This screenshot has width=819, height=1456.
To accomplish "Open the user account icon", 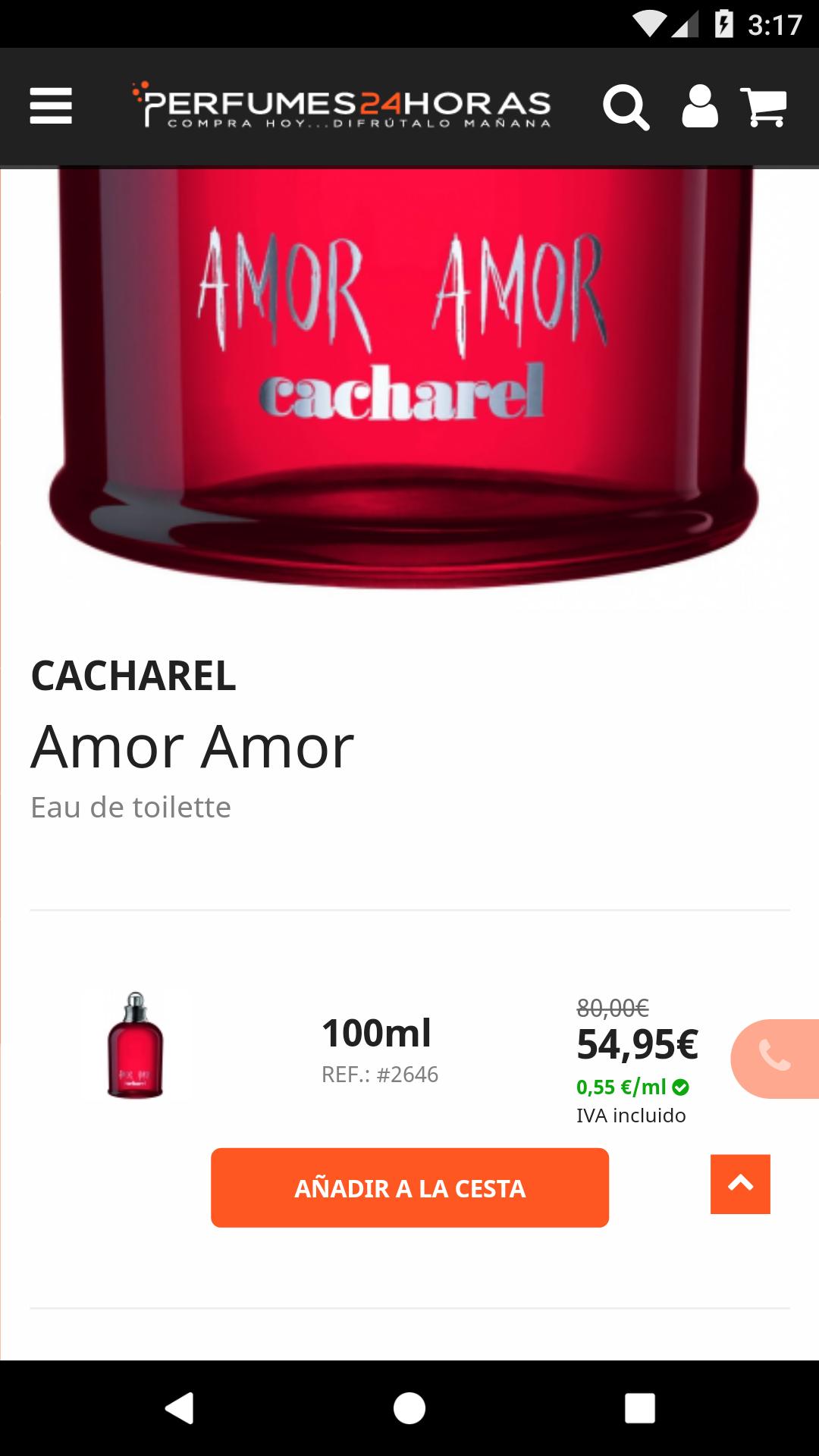I will click(x=699, y=106).
